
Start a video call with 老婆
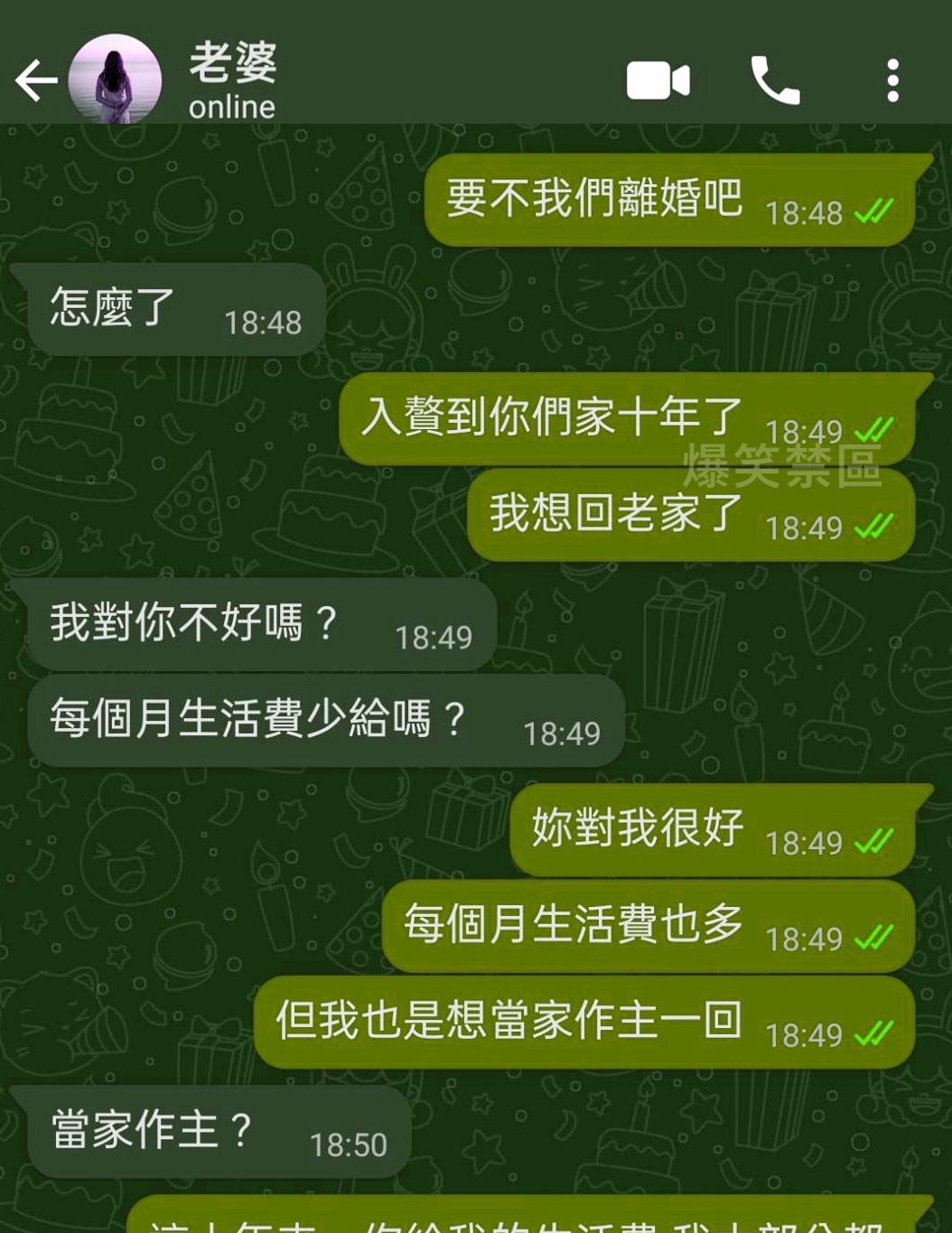coord(658,80)
